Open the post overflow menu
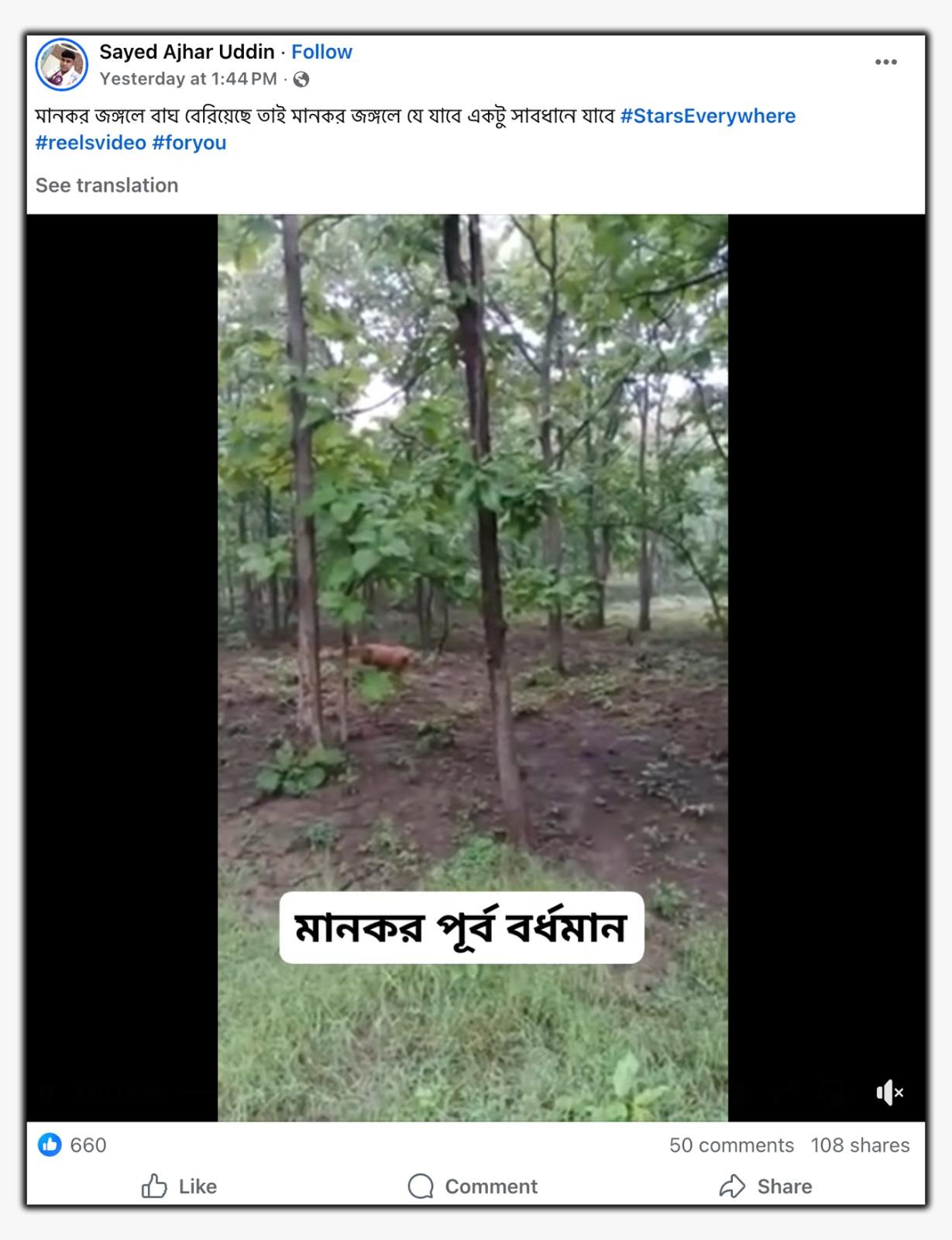 click(x=885, y=62)
